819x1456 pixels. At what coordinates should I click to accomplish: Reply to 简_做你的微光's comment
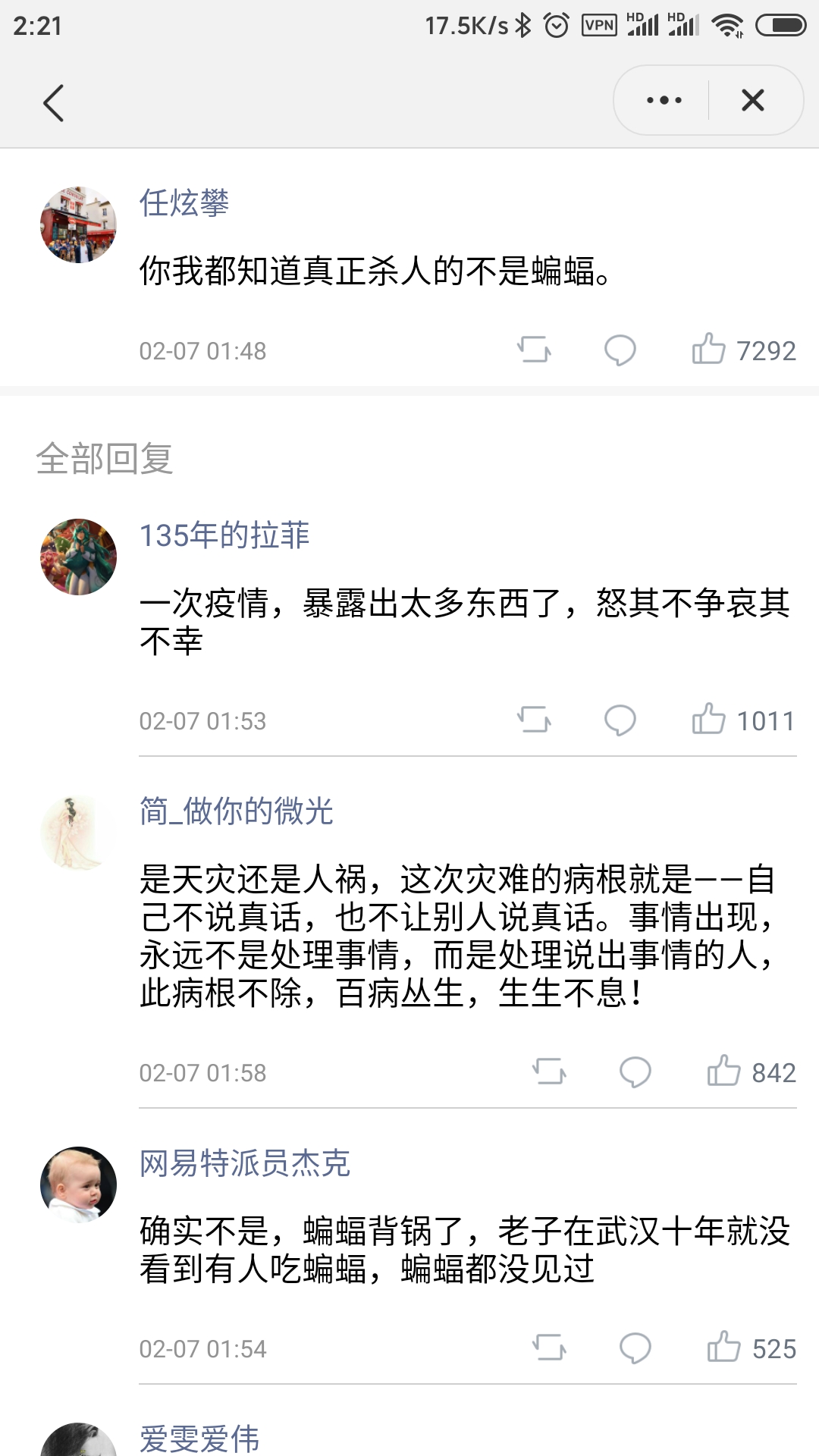point(635,1072)
